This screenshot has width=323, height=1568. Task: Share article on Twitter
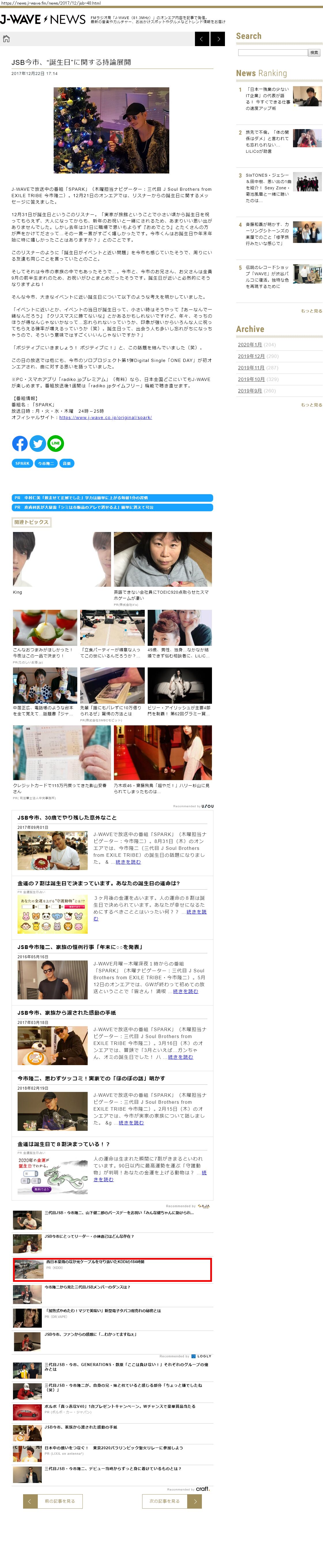pos(37,443)
